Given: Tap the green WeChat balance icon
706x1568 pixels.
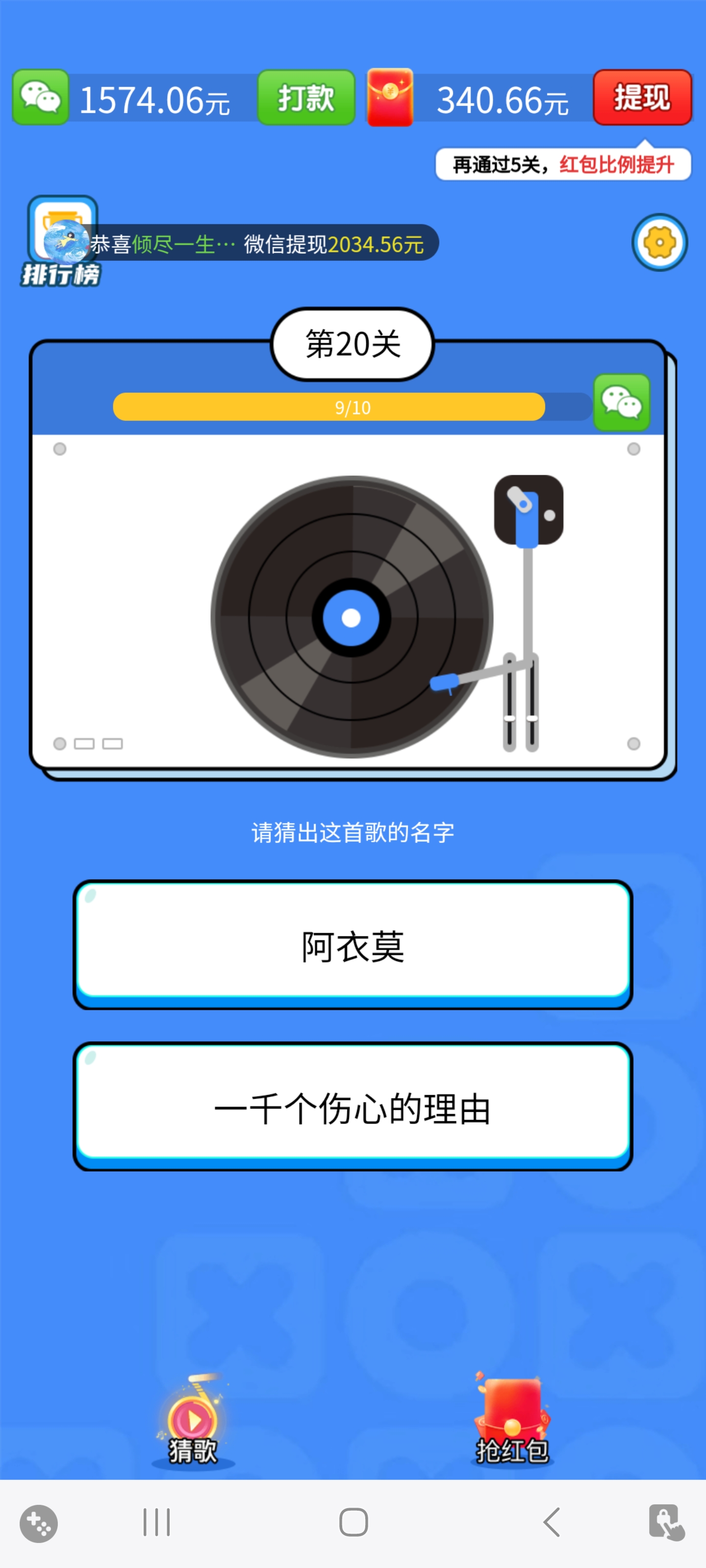Looking at the screenshot, I should [40, 98].
